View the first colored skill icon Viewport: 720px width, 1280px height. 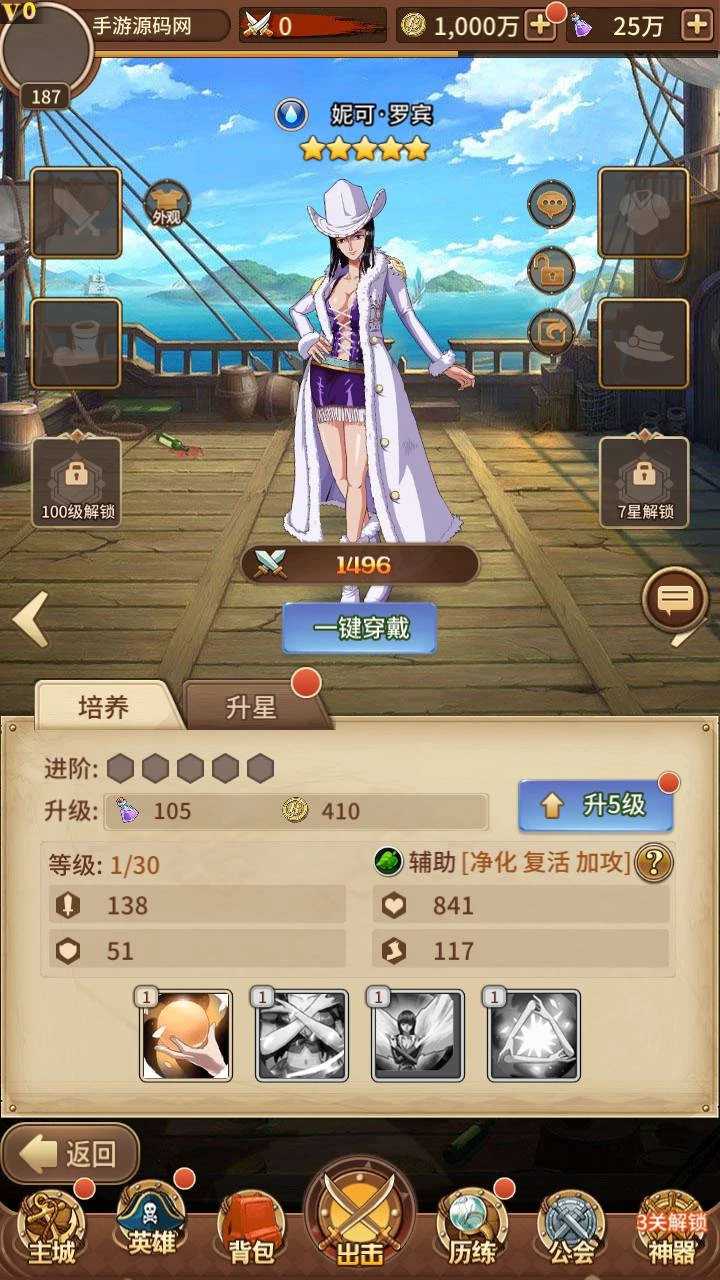click(x=186, y=1036)
